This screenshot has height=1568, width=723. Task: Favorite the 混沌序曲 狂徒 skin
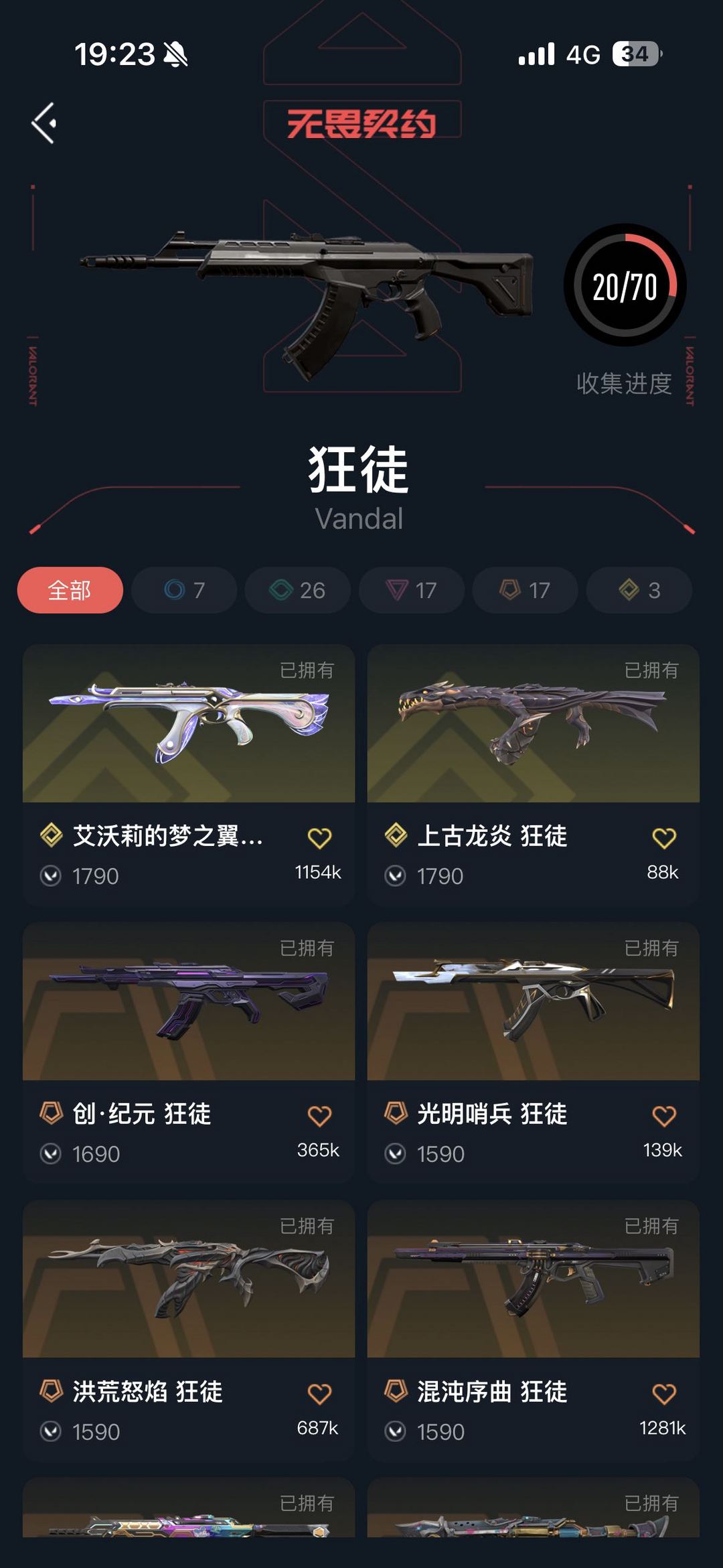pos(664,1394)
